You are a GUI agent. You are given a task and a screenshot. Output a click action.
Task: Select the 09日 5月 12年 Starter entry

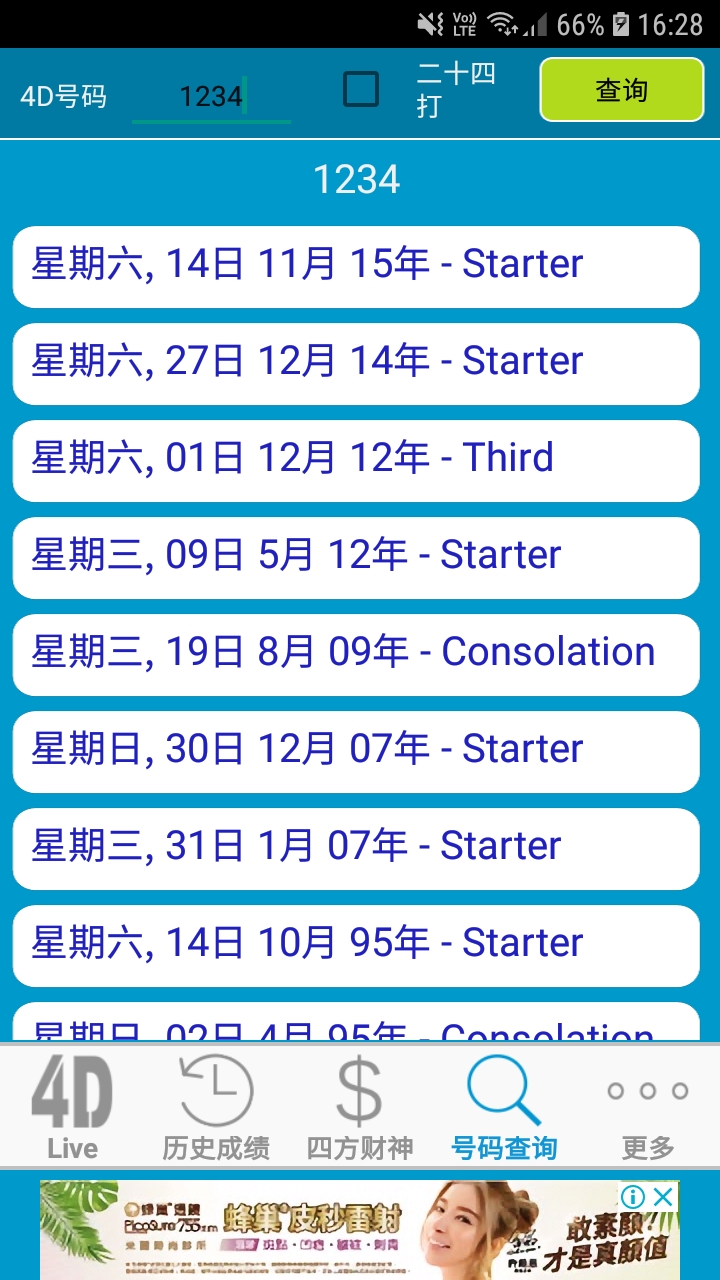pos(356,557)
